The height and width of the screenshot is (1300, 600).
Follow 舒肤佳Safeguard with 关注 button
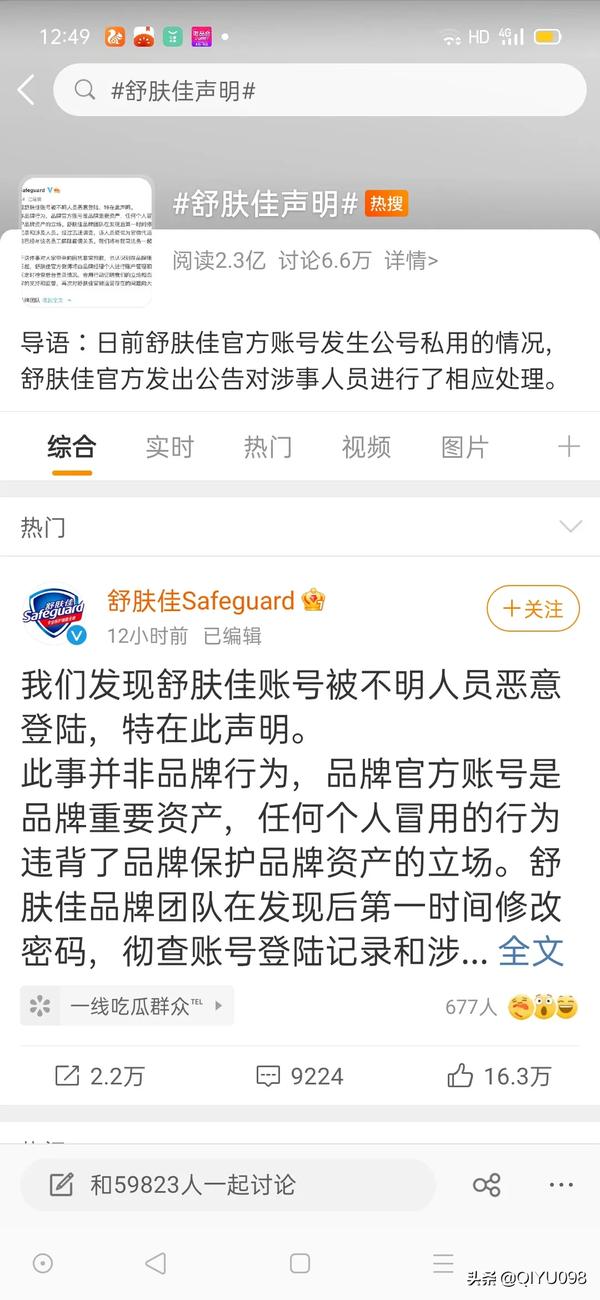point(532,609)
